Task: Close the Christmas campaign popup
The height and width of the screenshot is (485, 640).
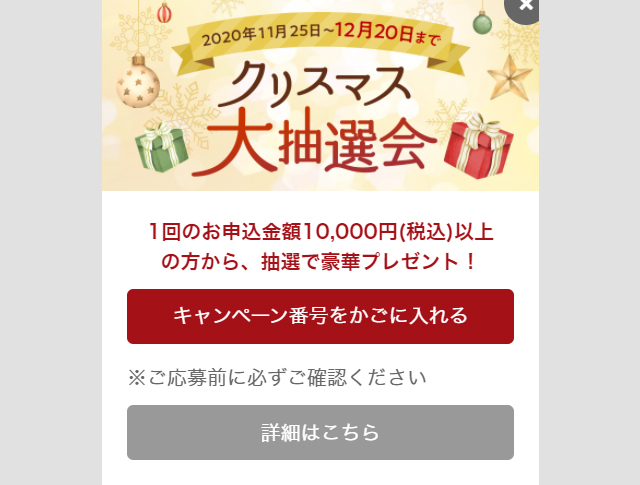Action: (526, 7)
